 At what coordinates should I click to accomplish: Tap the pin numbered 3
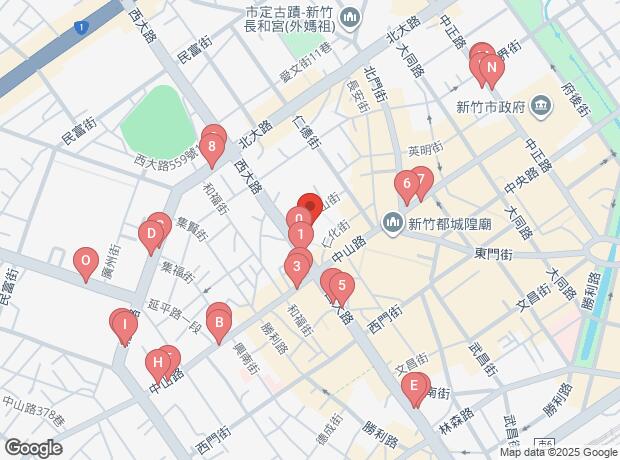click(x=297, y=270)
